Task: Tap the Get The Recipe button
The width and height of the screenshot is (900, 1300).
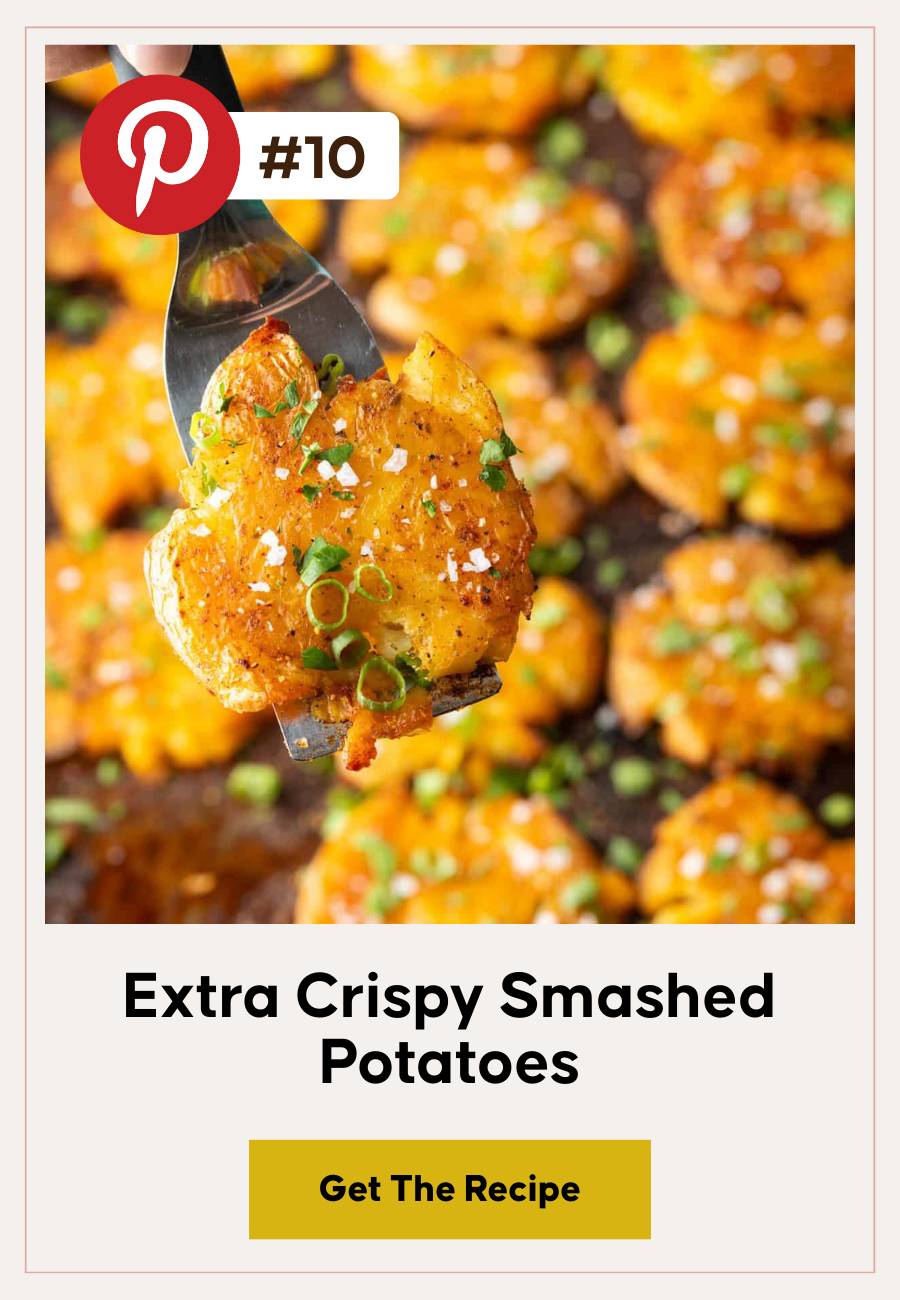Action: [x=450, y=1189]
